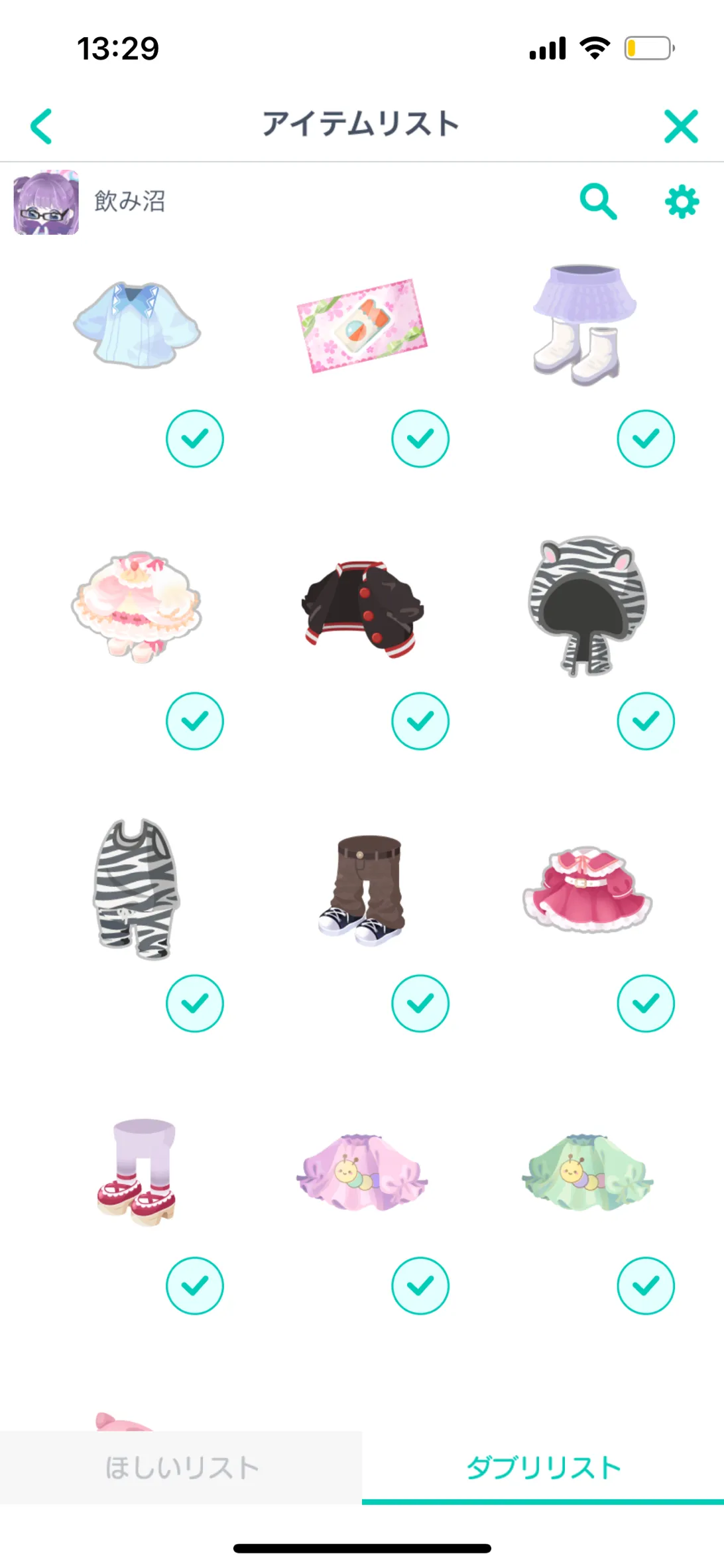Viewport: 724px width, 1568px height.
Task: Uncheck the black varsity jacket item
Action: click(420, 721)
